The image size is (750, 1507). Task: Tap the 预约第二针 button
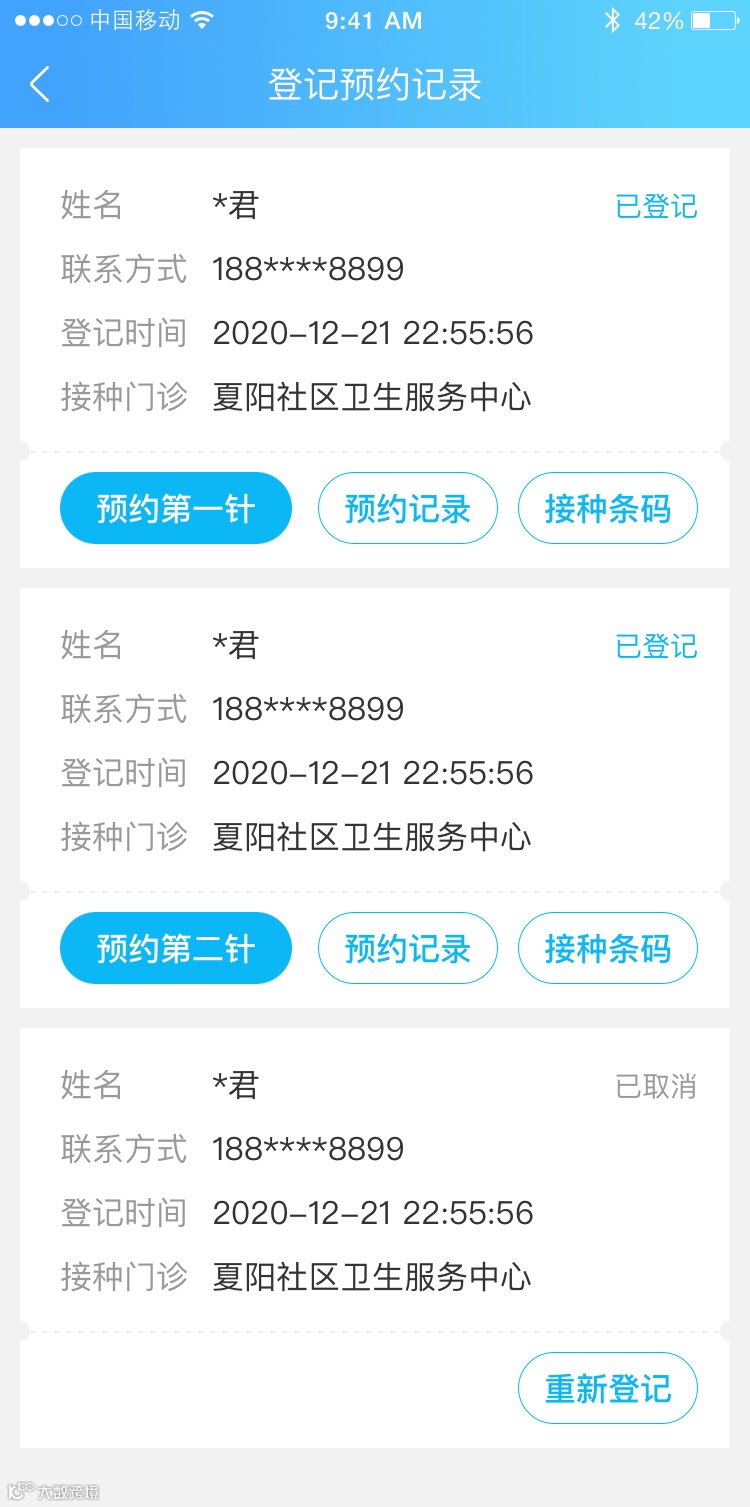click(176, 948)
